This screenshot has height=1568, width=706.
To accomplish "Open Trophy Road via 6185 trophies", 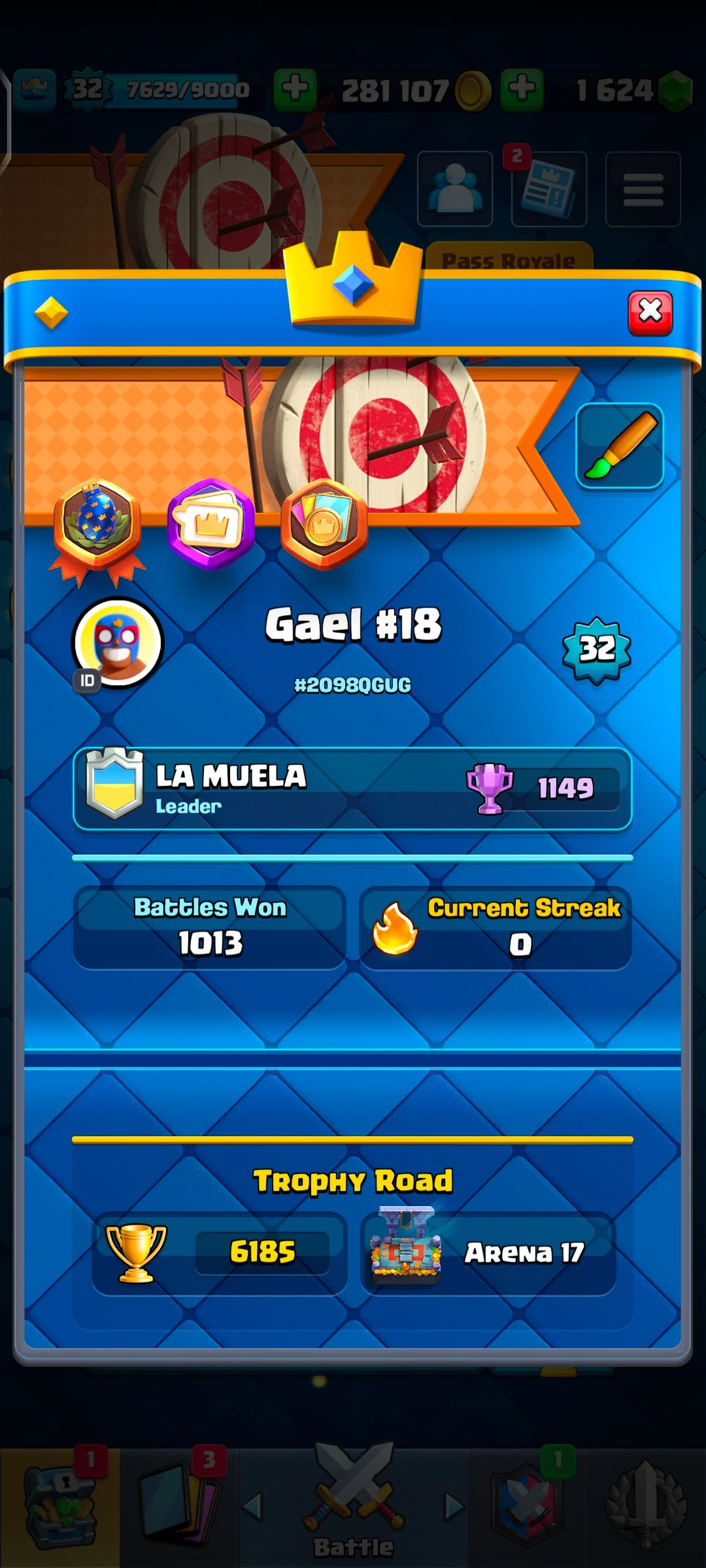I will [220, 1254].
